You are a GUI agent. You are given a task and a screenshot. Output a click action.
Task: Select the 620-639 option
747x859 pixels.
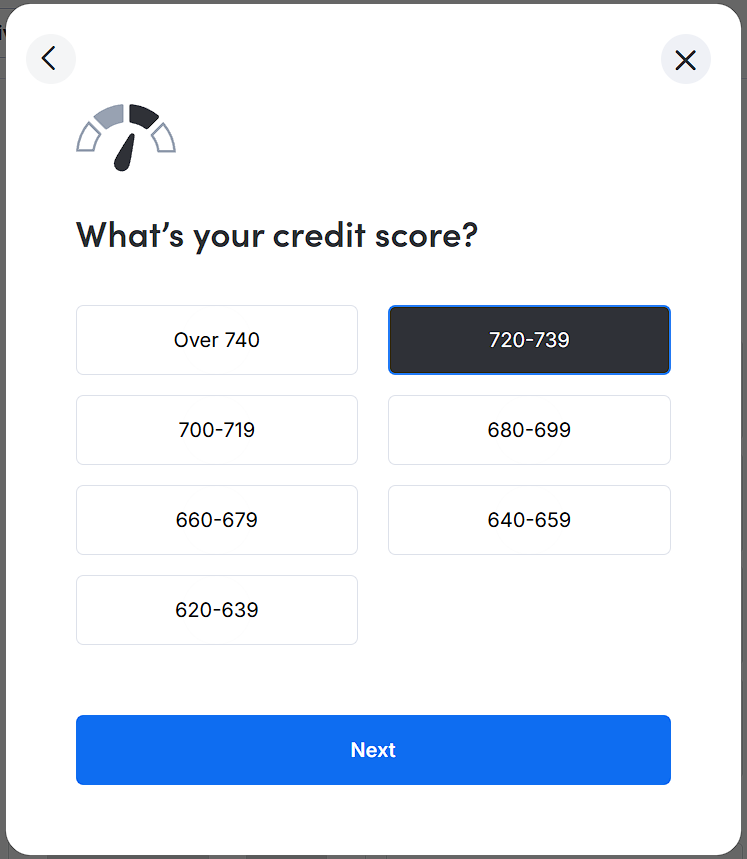[217, 610]
